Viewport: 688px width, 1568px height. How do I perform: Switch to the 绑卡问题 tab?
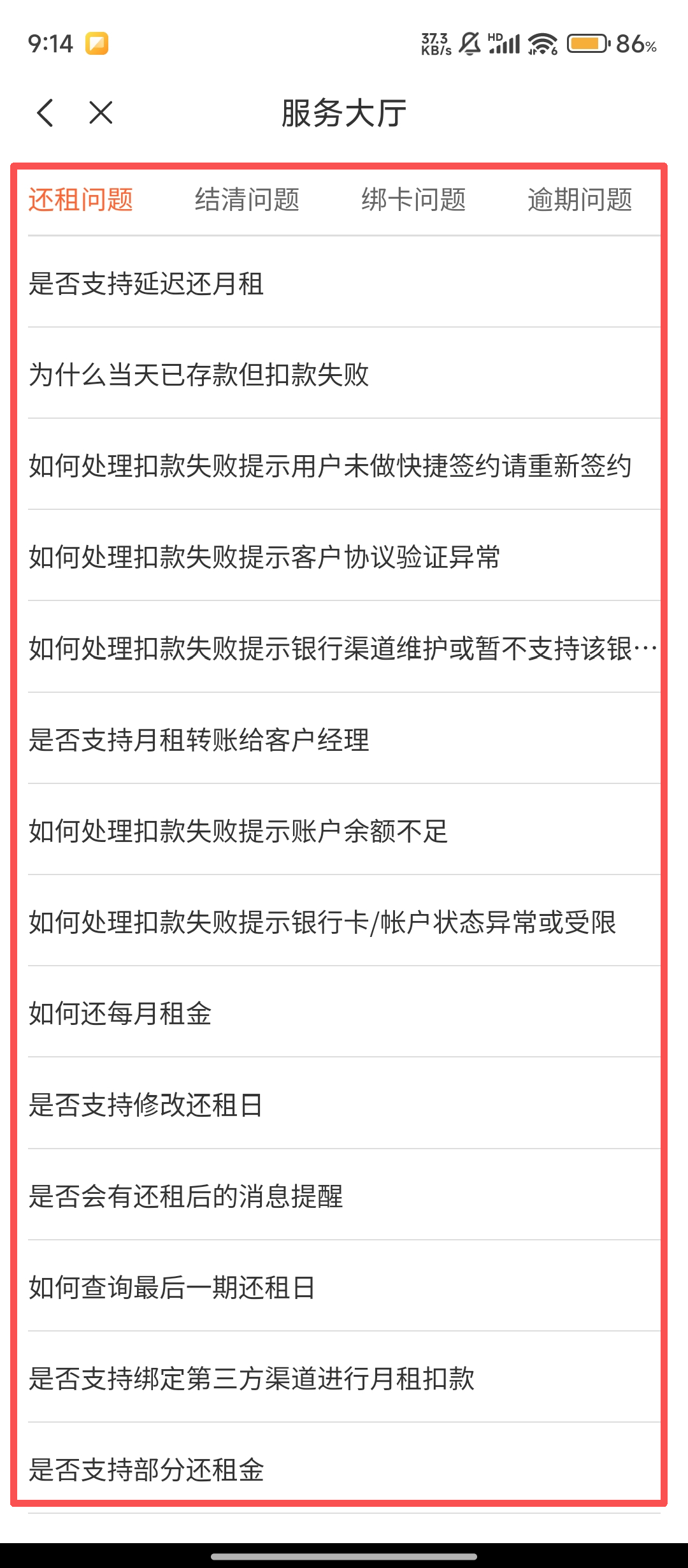tap(413, 200)
